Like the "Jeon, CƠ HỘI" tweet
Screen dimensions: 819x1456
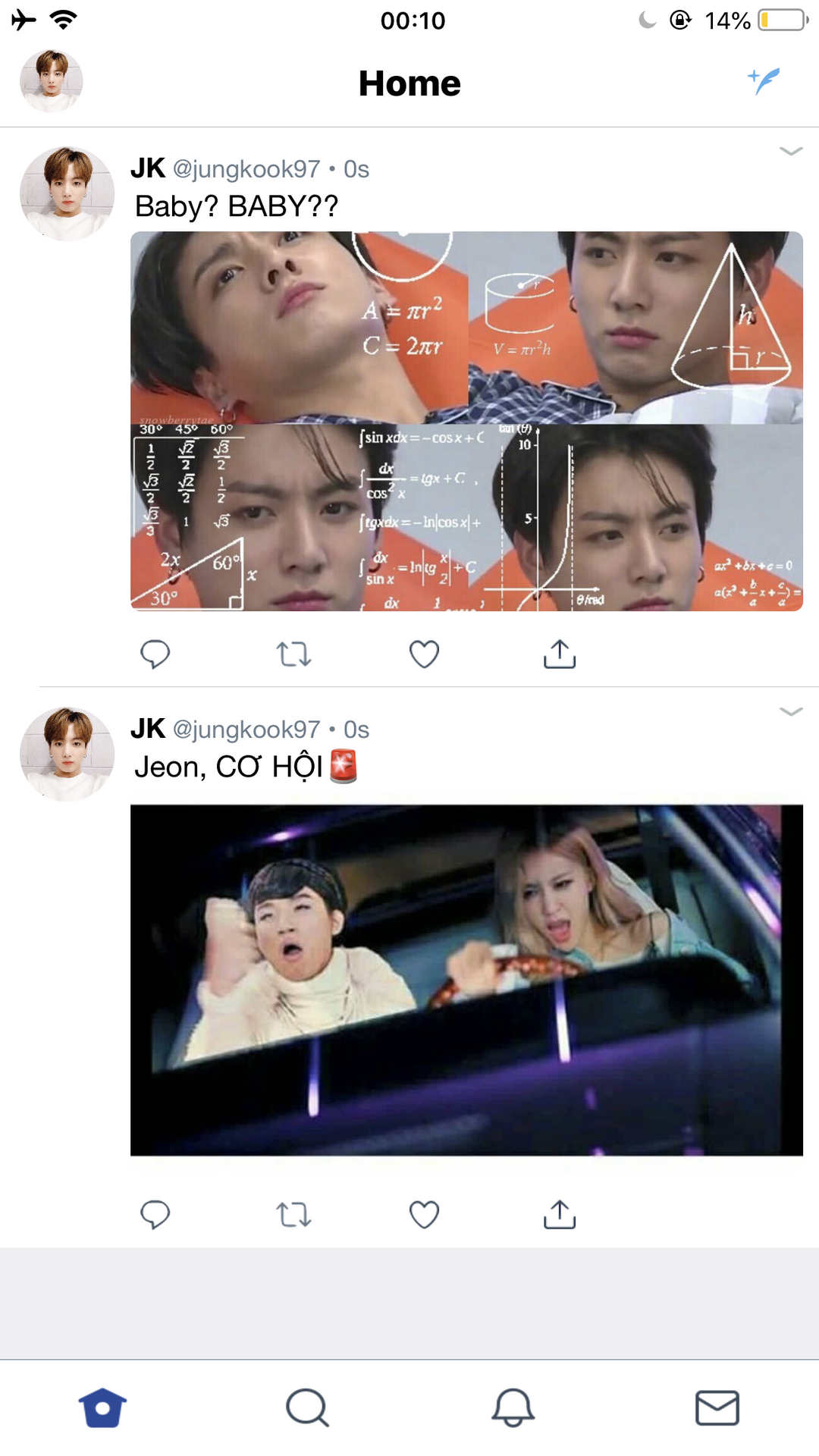[424, 1214]
